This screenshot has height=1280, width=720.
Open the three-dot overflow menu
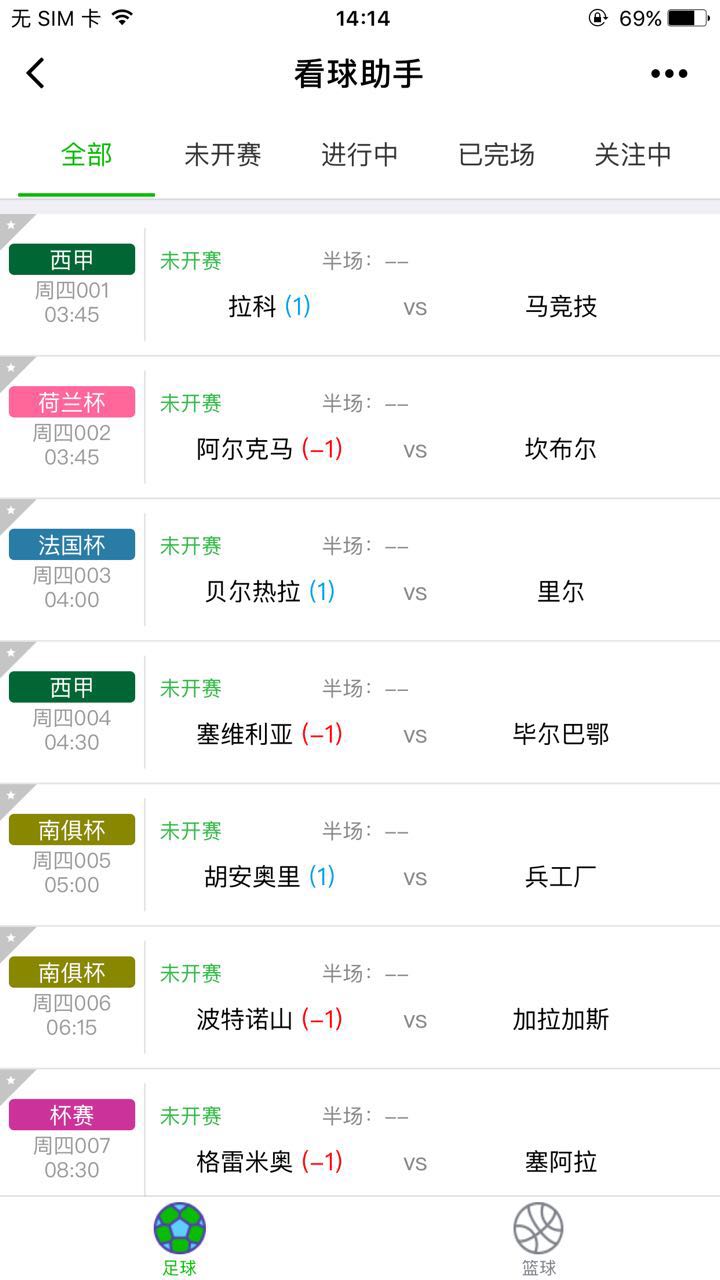tap(669, 74)
